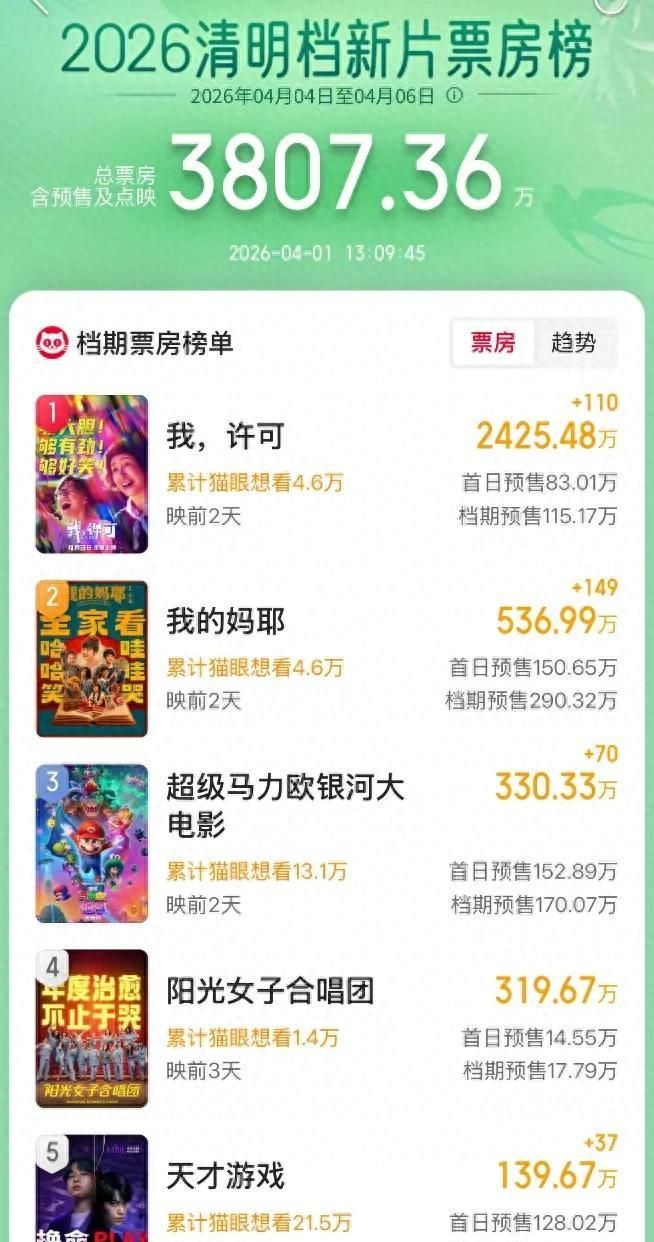Select the 票房 tab
Image resolution: width=654 pixels, height=1242 pixels.
click(493, 344)
